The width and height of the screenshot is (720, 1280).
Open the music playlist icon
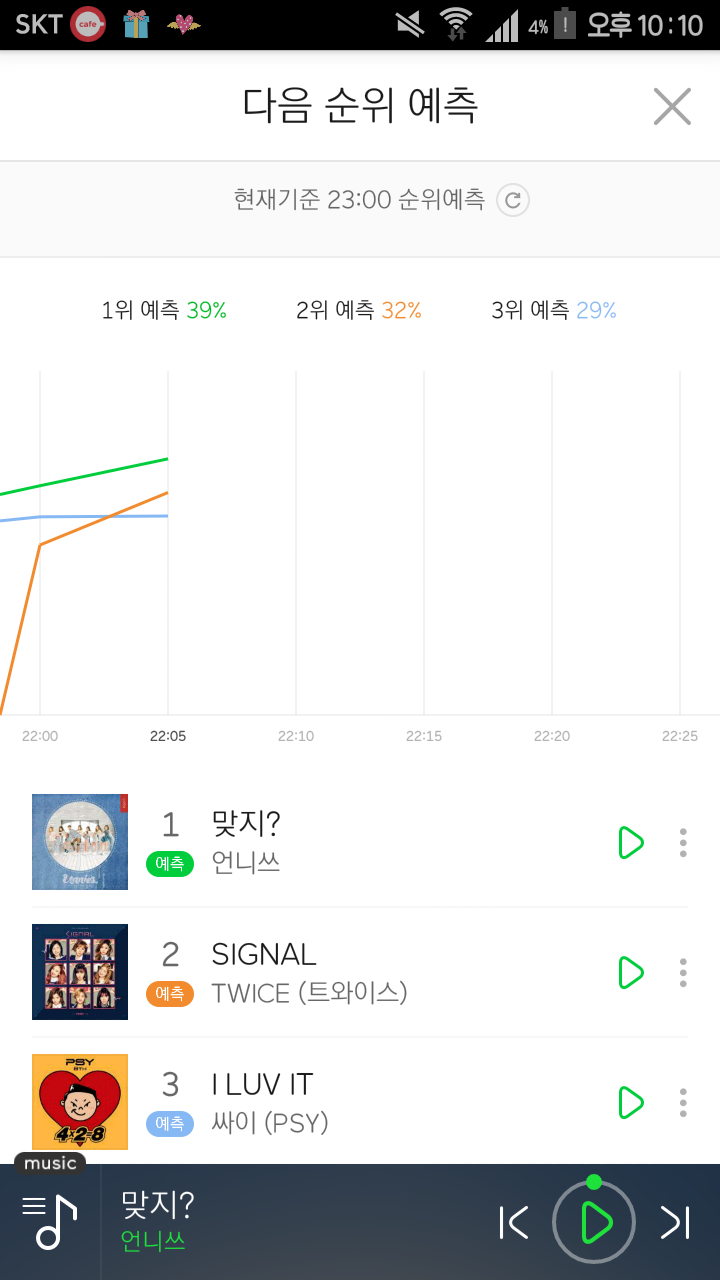[x=50, y=1222]
